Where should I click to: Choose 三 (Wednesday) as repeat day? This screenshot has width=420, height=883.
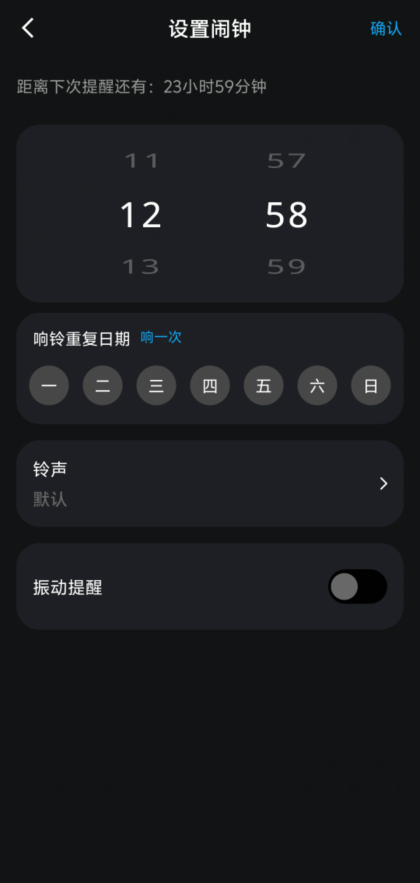156,386
